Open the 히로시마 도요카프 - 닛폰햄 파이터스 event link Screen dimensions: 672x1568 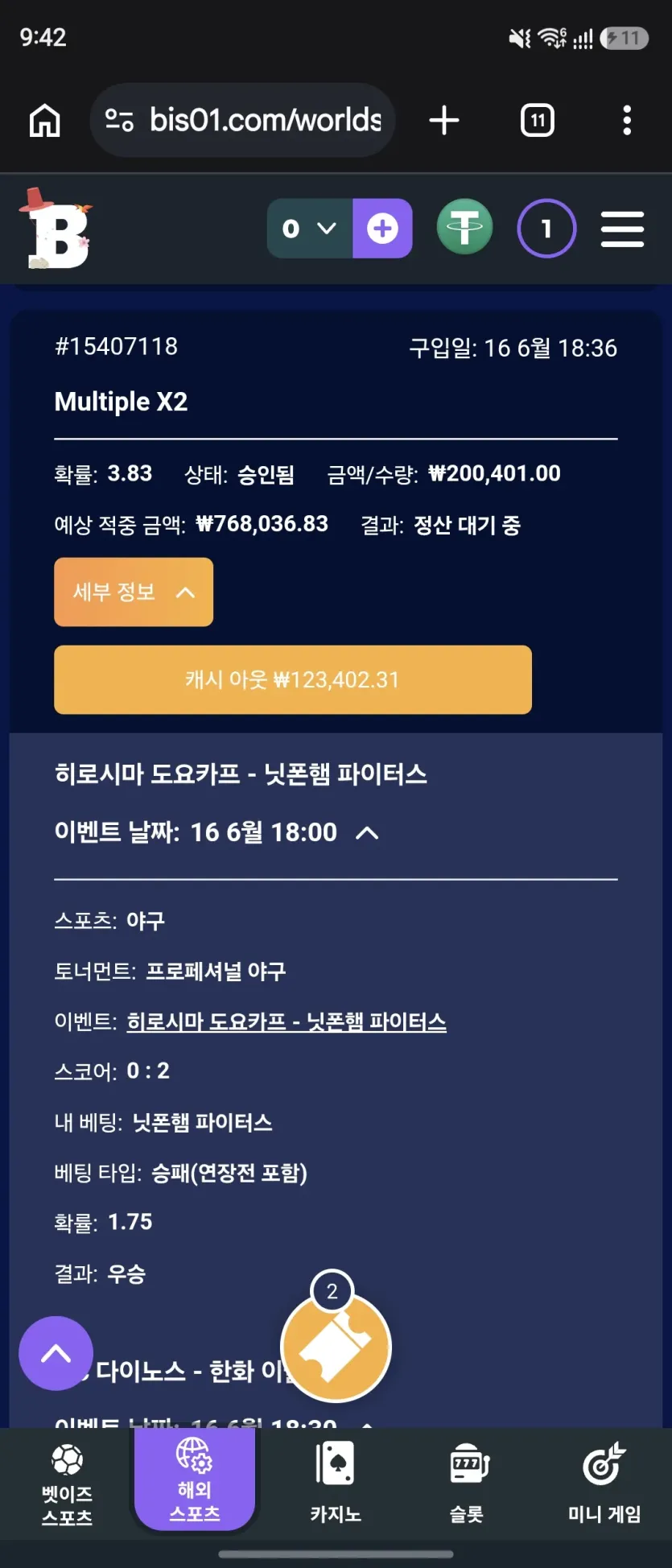287,1021
